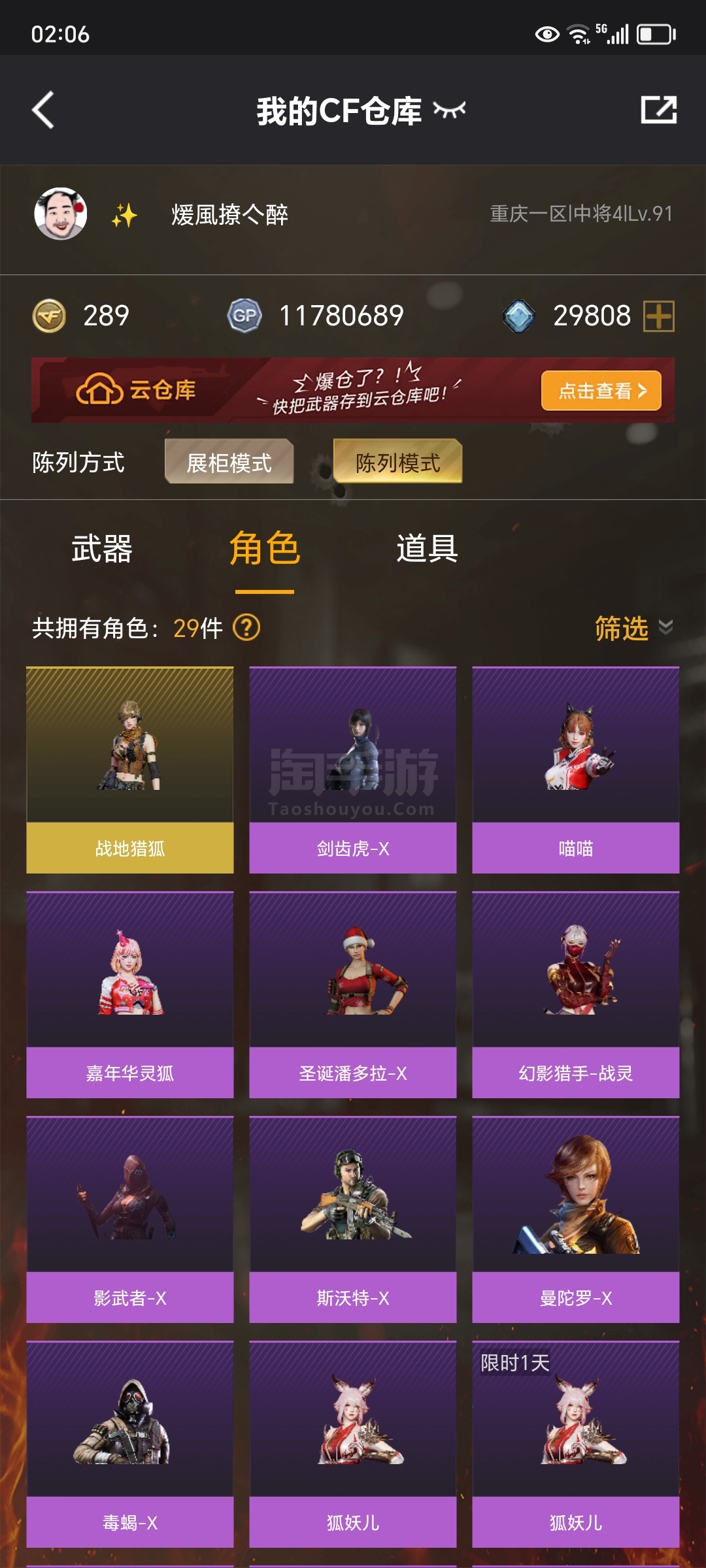The height and width of the screenshot is (1568, 706).
Task: Expand the 筛选 filter dropdown
Action: tap(633, 628)
